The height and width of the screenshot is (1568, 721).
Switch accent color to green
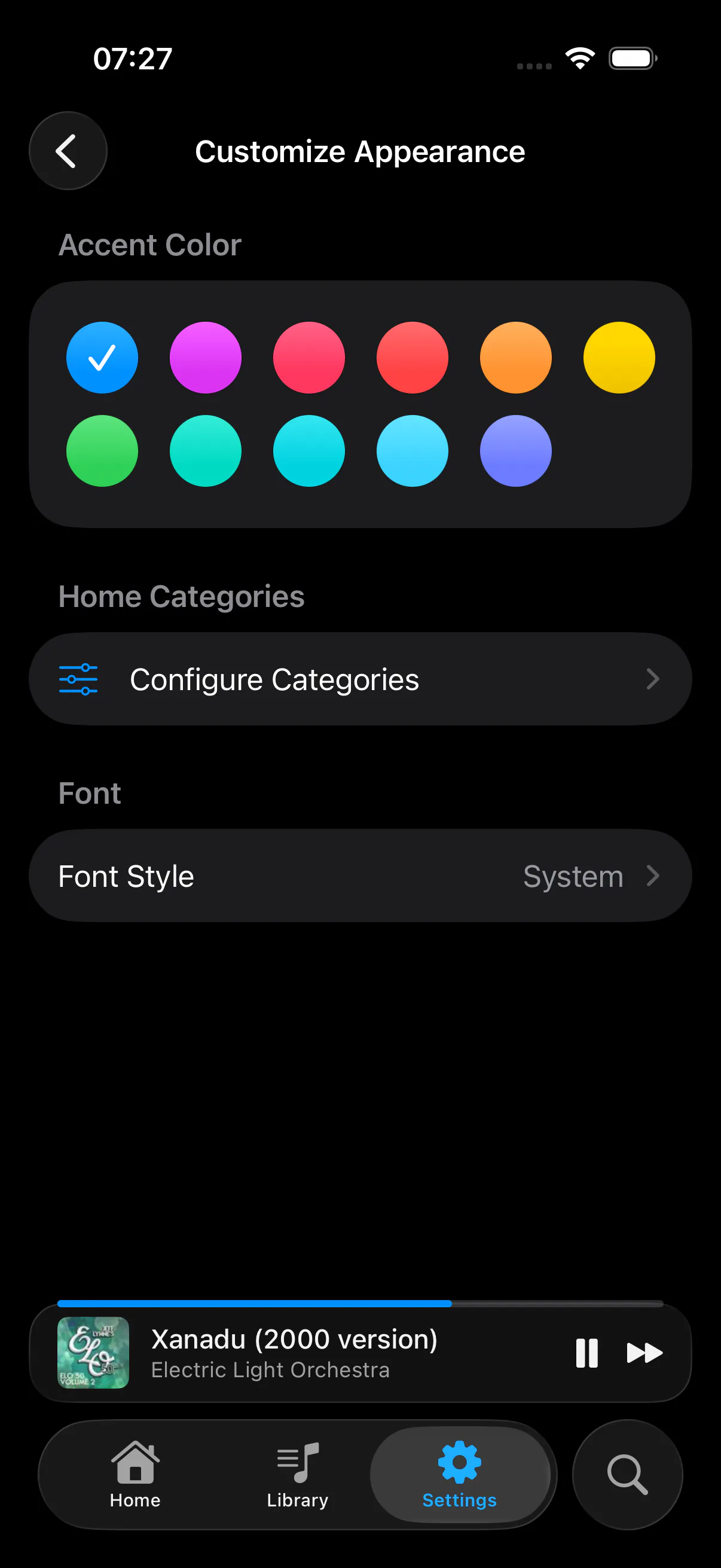click(x=102, y=451)
